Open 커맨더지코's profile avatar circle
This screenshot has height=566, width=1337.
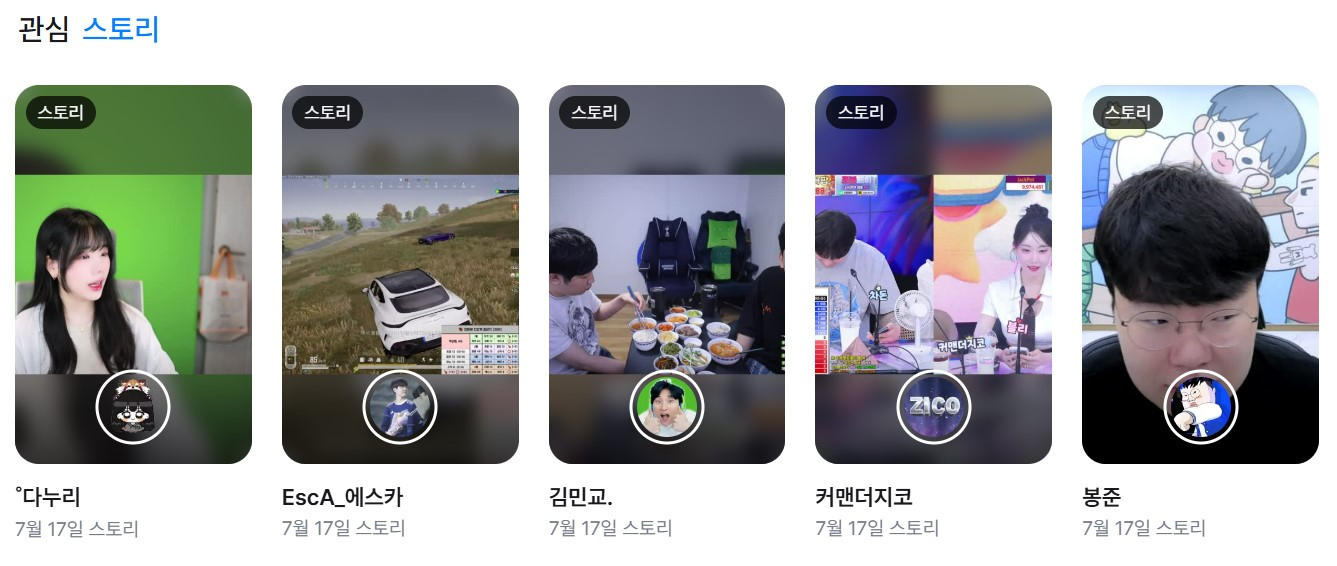[934, 407]
